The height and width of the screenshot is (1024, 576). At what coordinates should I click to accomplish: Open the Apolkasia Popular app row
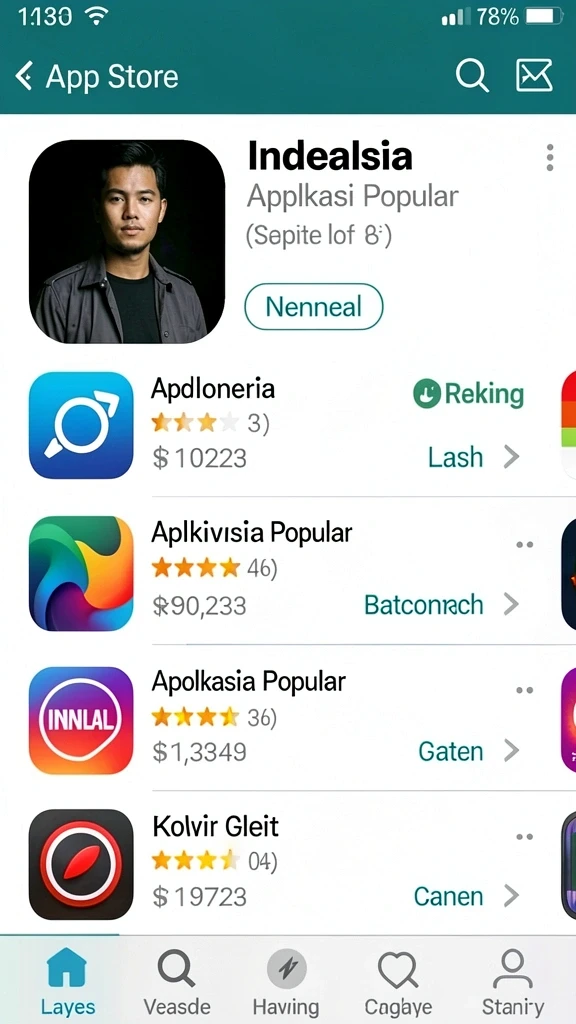(x=288, y=718)
